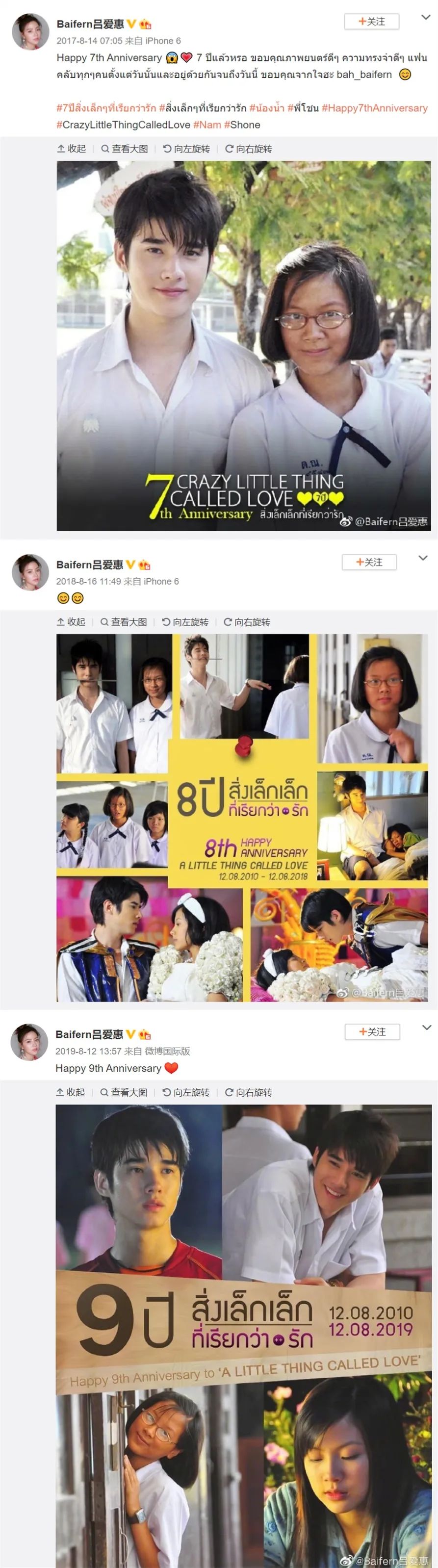Tap 关注 on the 2018-8-16 post

369,562
